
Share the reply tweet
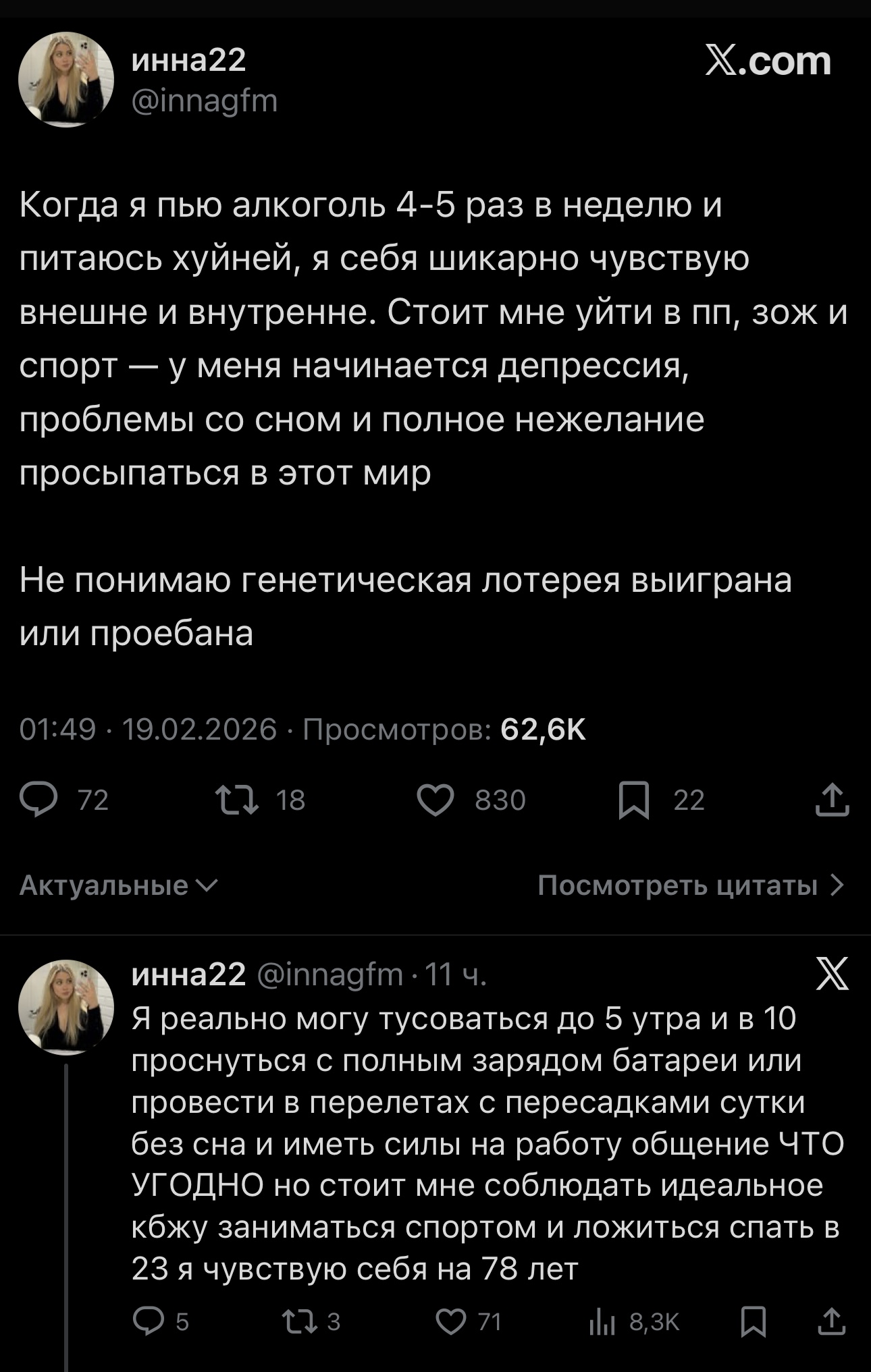point(832,1321)
